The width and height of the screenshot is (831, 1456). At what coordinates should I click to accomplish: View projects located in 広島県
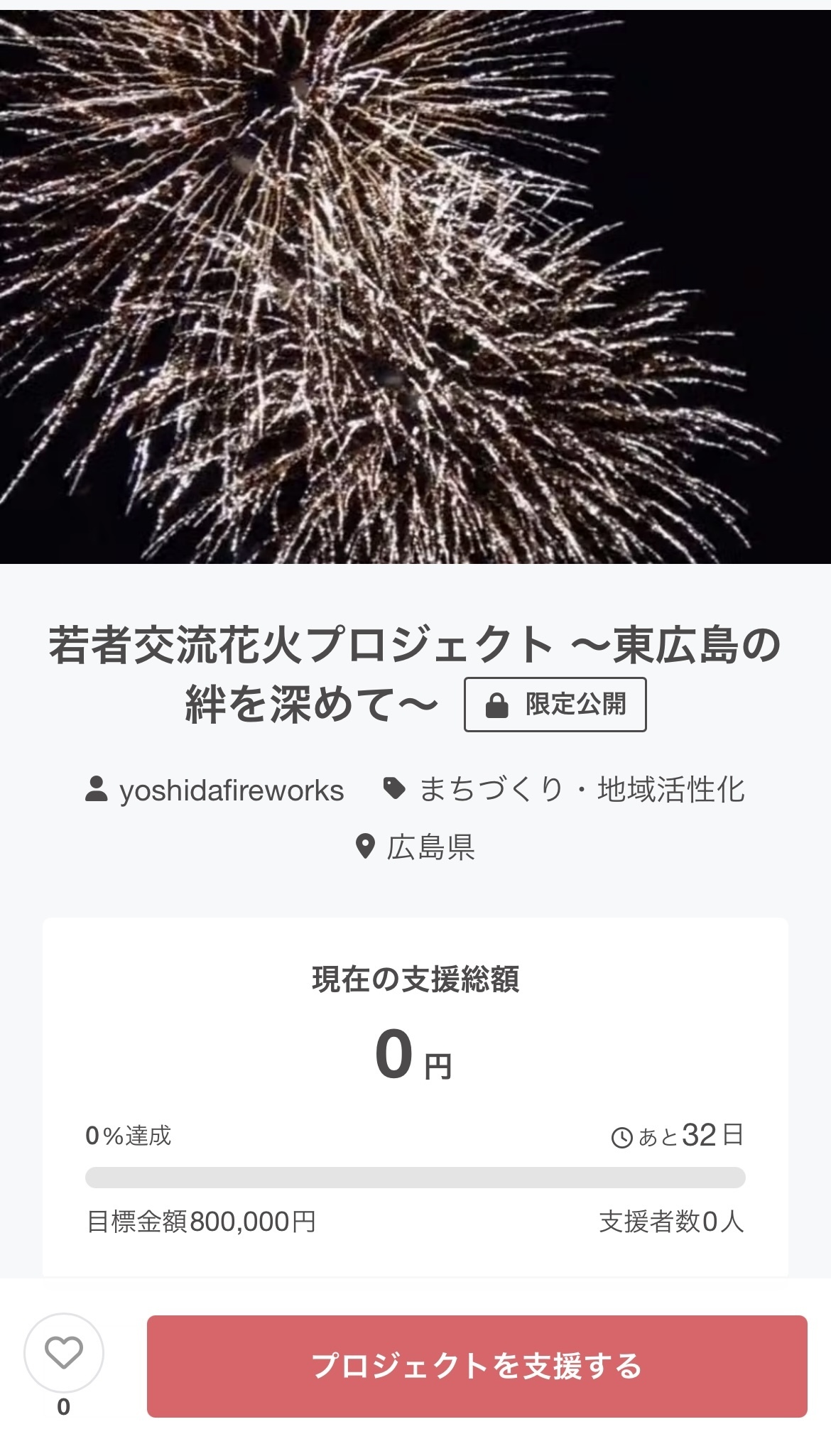pos(430,847)
